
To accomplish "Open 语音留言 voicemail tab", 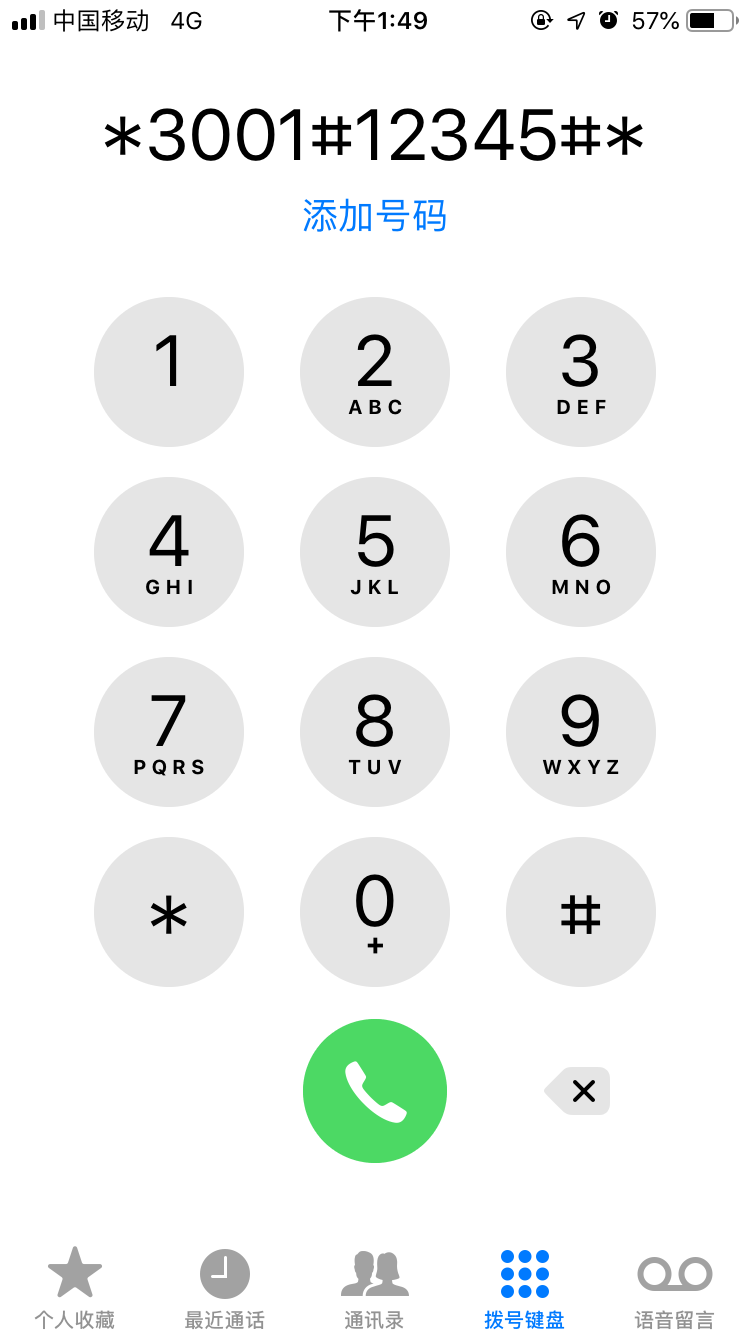I will [675, 1288].
